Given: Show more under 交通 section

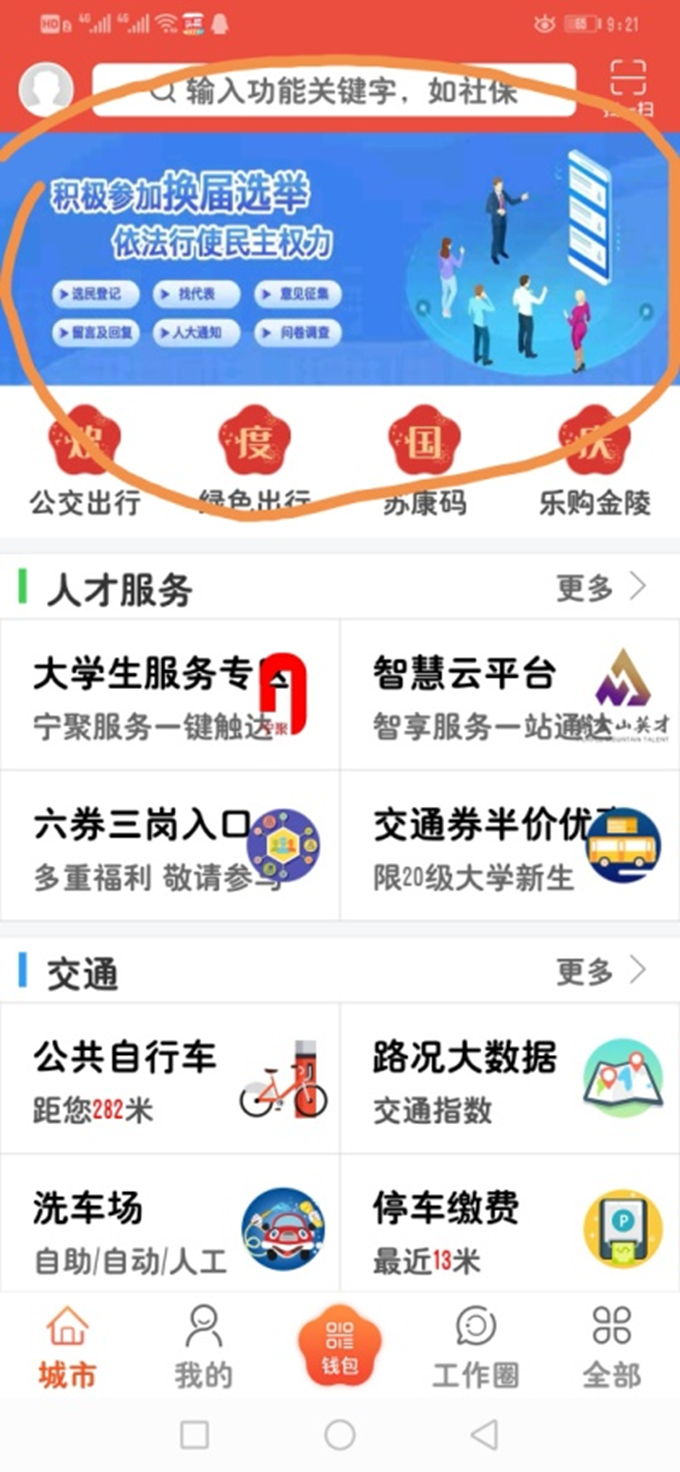Looking at the screenshot, I should pyautogui.click(x=600, y=970).
